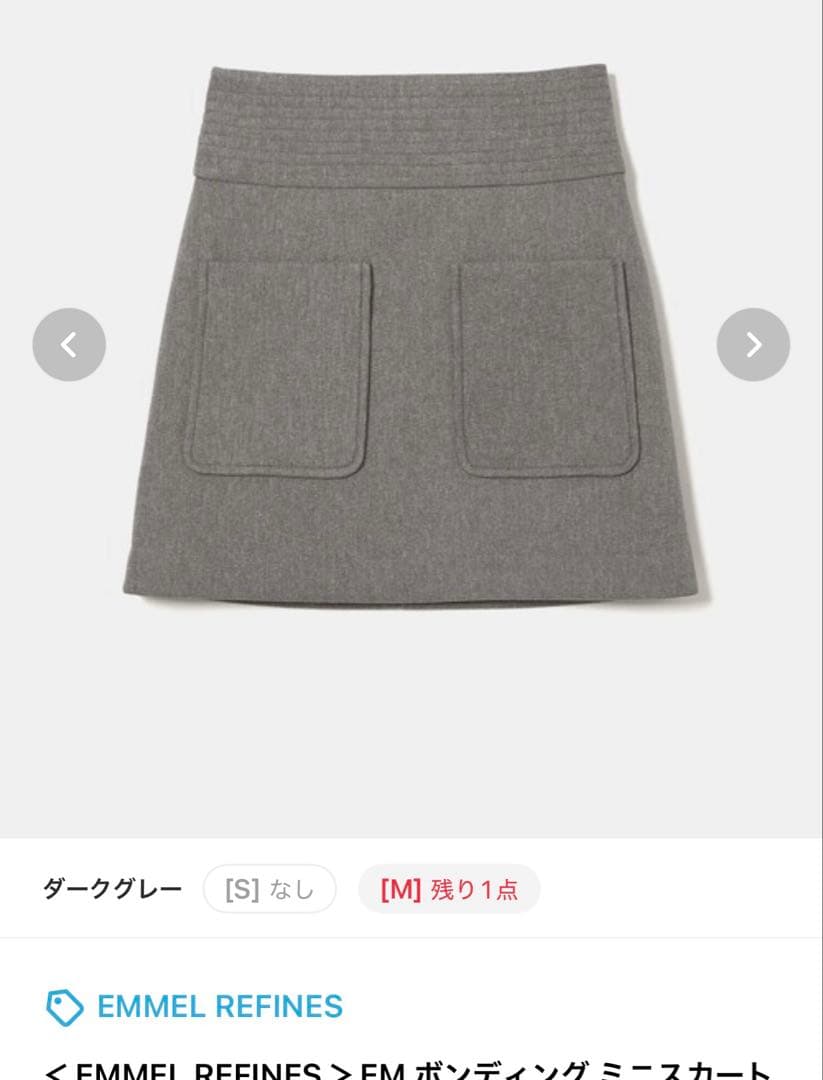Tap the price-tag icon beside EMMEL REFINES
The image size is (823, 1080).
point(62,1007)
